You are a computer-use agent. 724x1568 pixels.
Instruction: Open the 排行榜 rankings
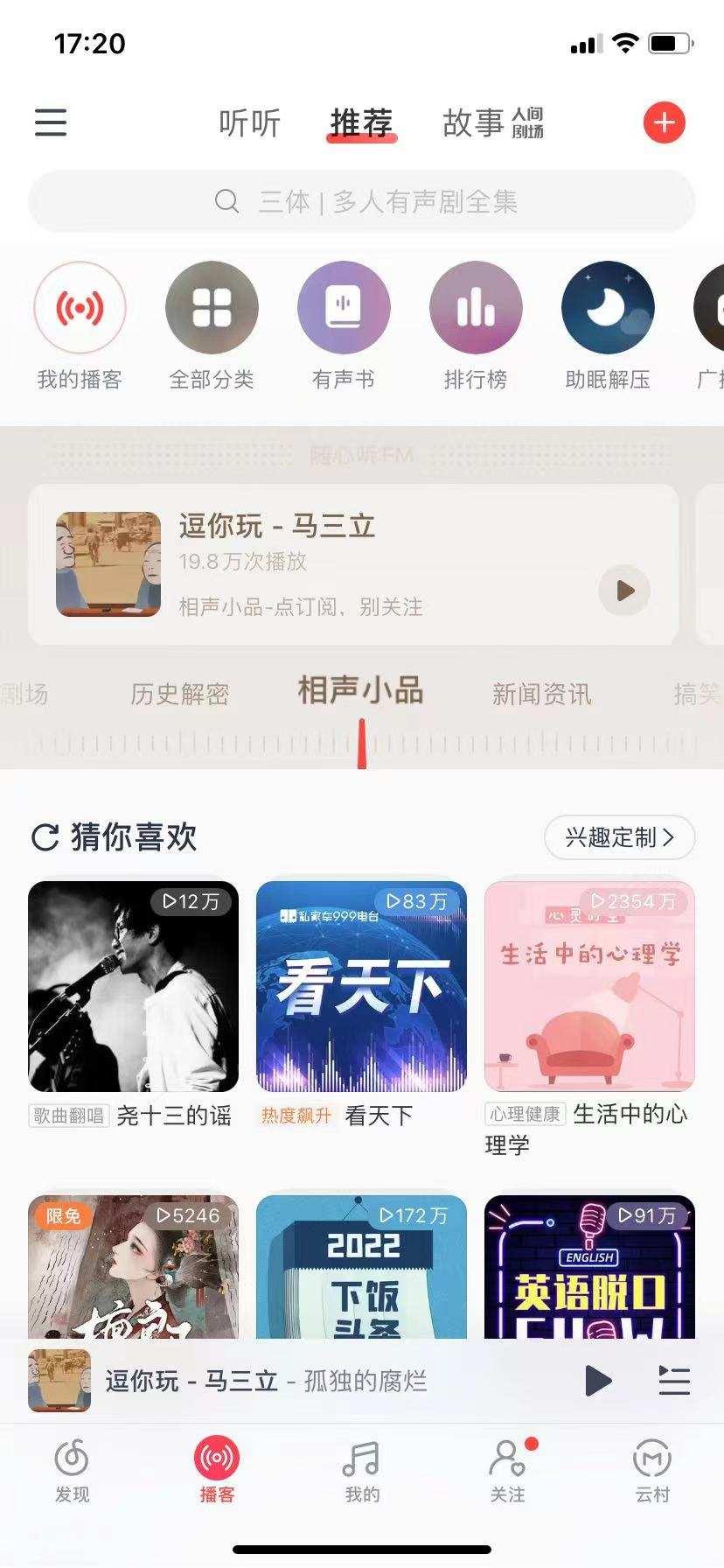click(x=476, y=309)
